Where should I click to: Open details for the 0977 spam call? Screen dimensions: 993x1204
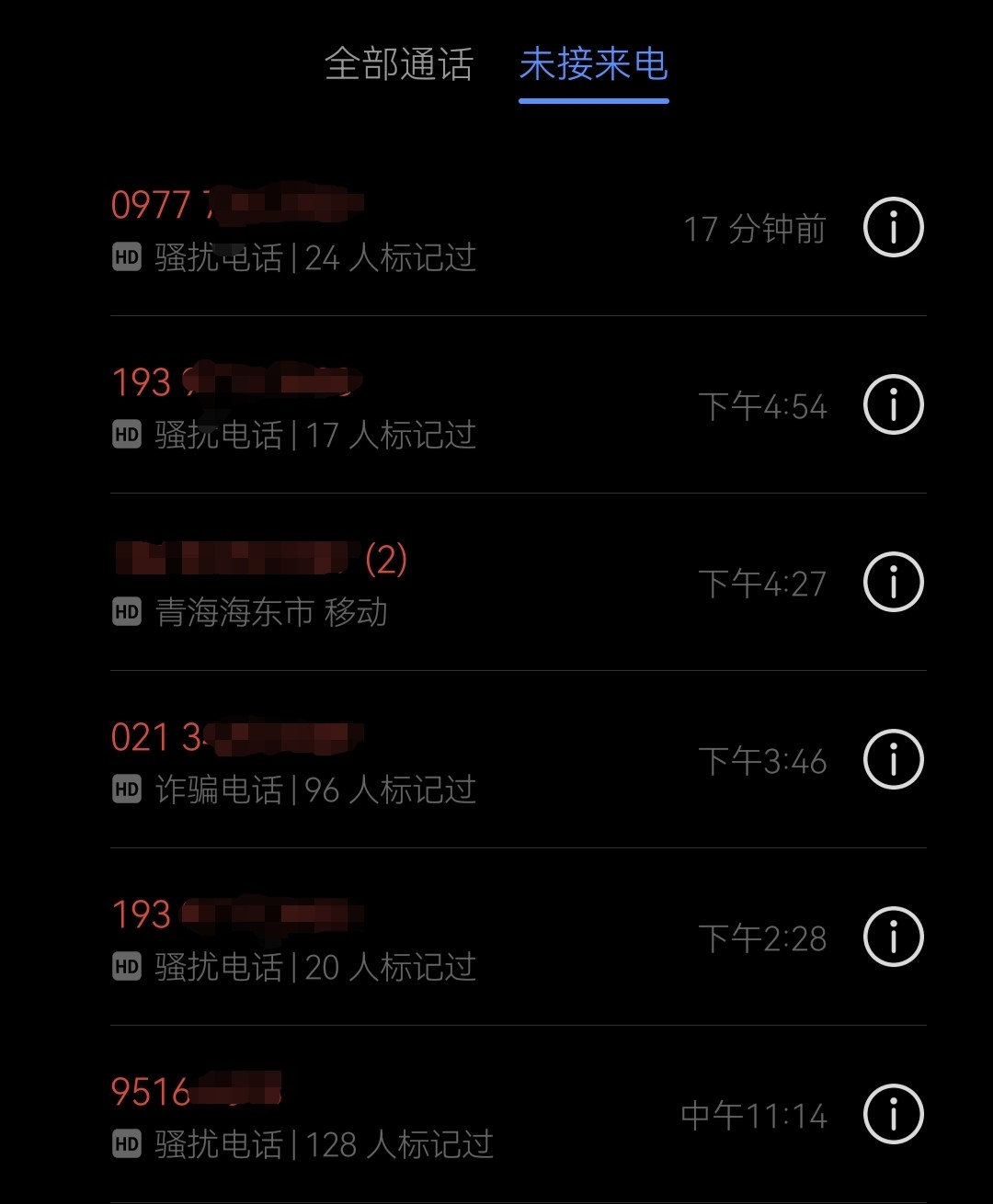[x=892, y=227]
